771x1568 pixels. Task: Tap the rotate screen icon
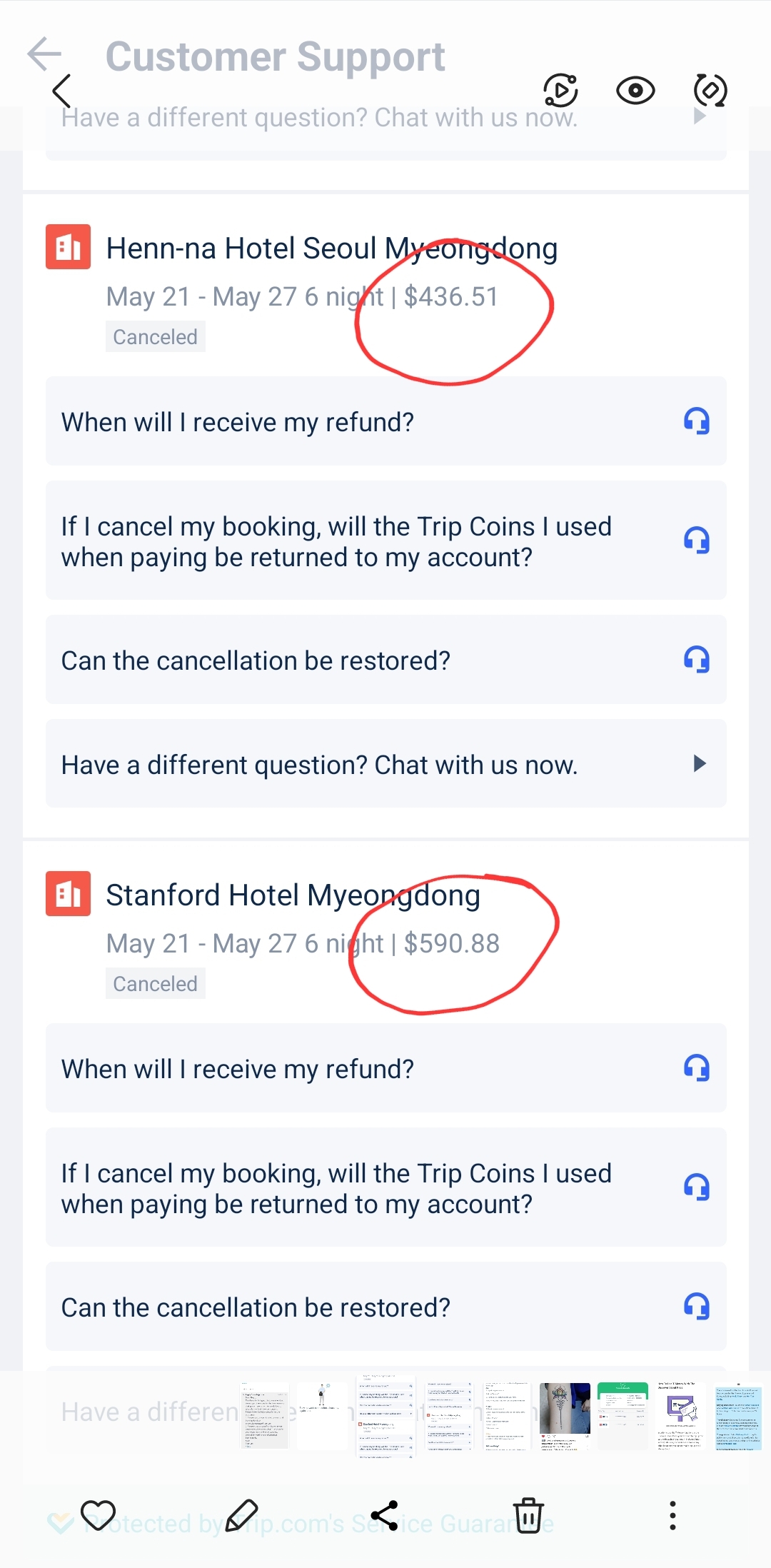710,91
